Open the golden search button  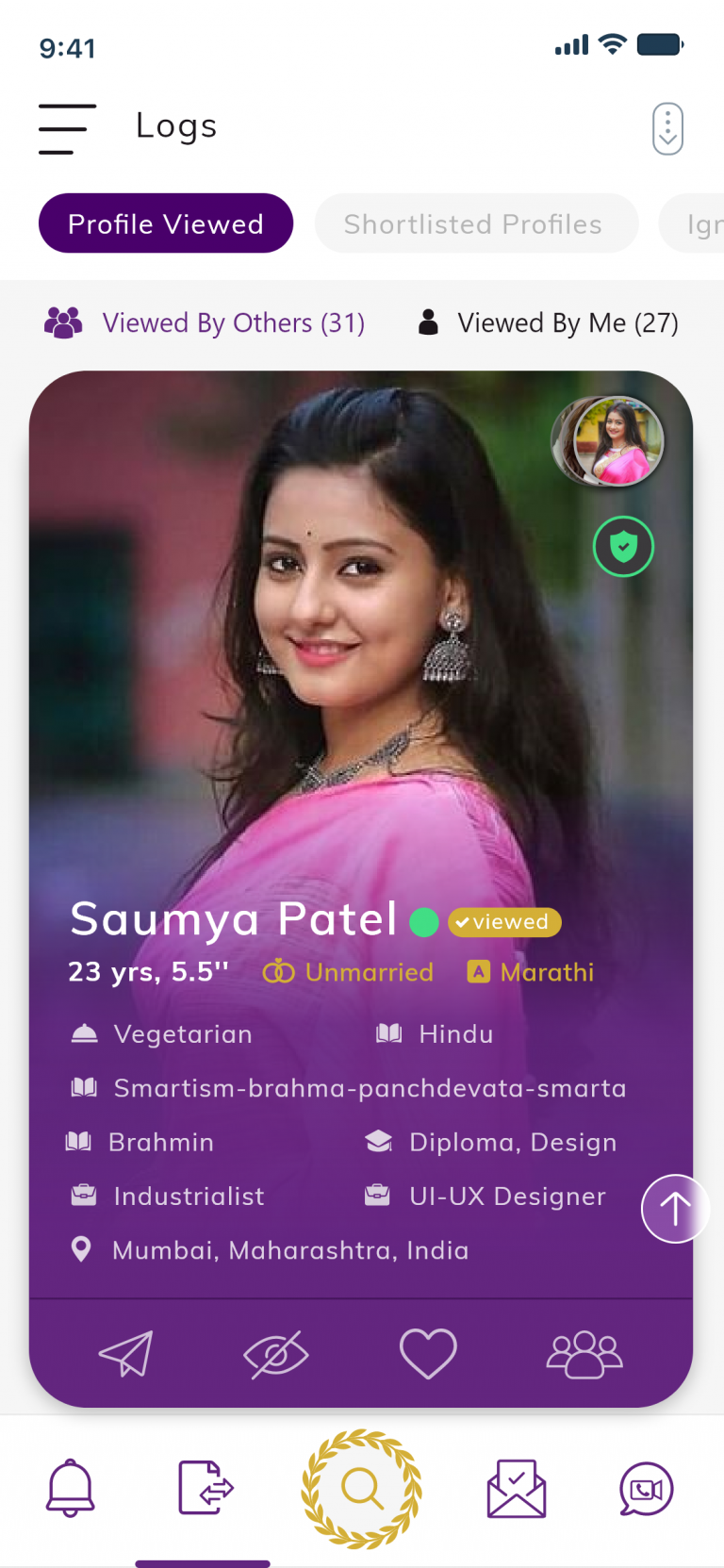(x=362, y=1489)
